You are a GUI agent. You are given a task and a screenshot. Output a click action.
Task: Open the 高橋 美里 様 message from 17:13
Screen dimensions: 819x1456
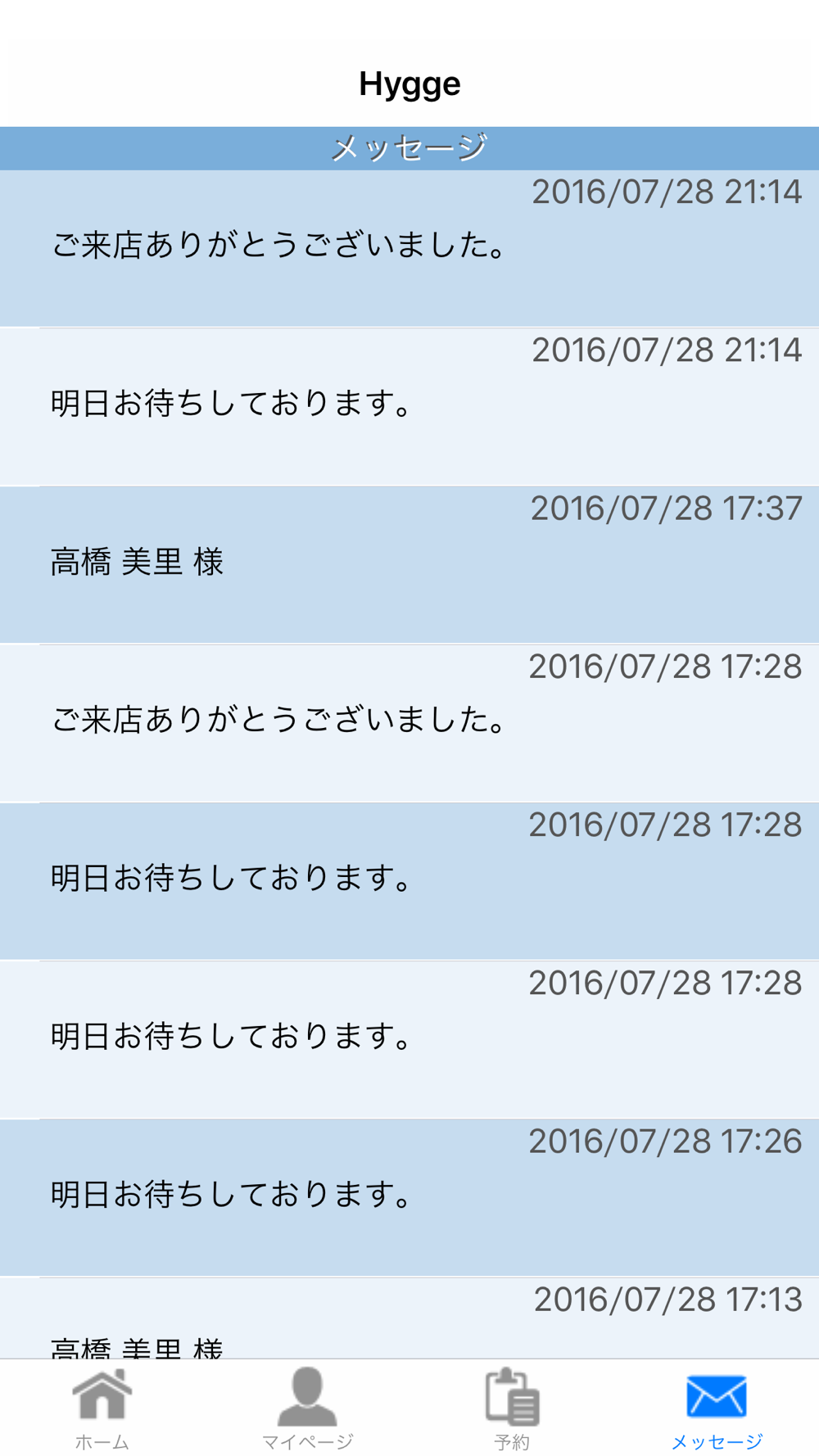[x=409, y=1318]
